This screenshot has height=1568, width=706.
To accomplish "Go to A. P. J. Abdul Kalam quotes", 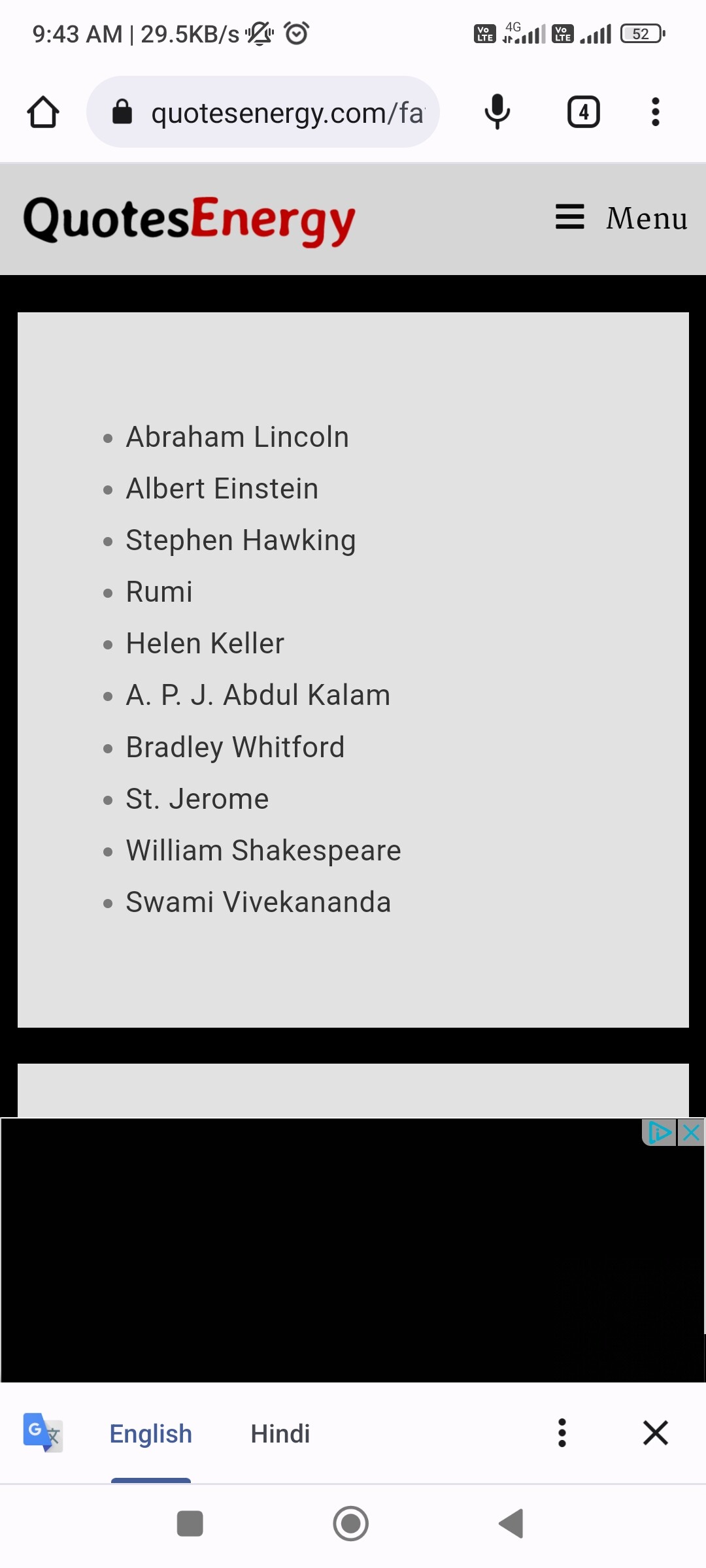I will tap(258, 695).
